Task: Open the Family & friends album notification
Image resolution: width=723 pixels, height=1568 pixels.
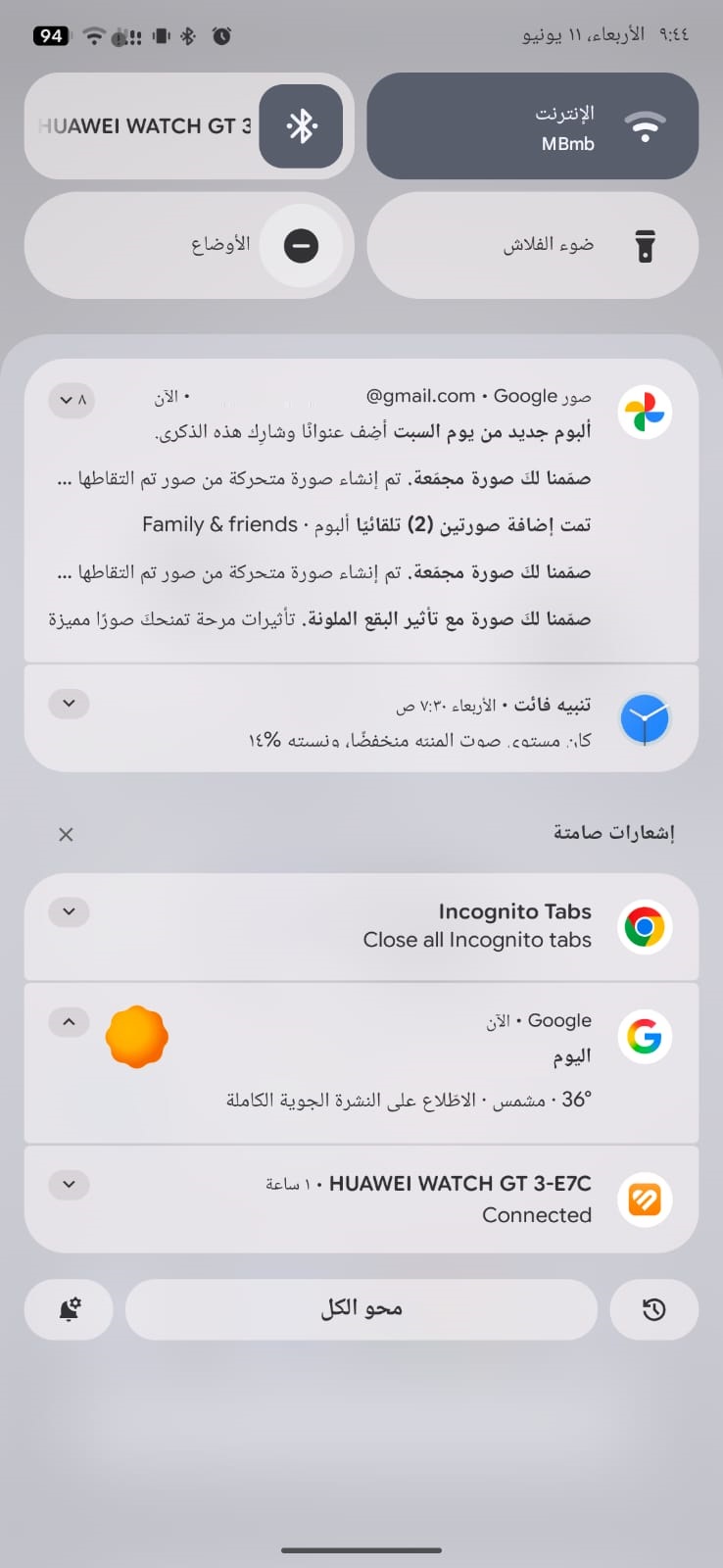Action: pyautogui.click(x=366, y=525)
